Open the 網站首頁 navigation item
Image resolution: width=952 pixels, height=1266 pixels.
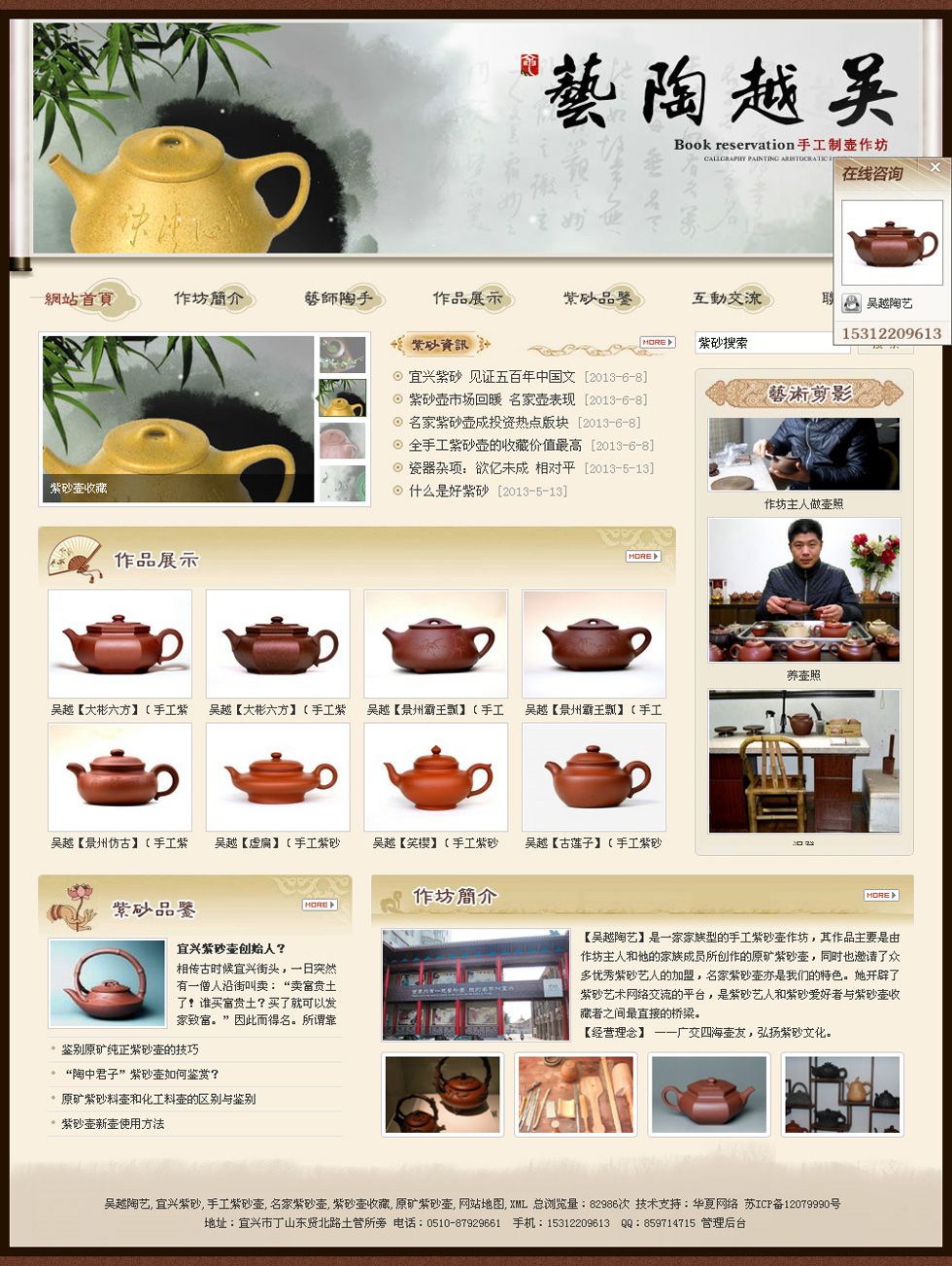80,299
